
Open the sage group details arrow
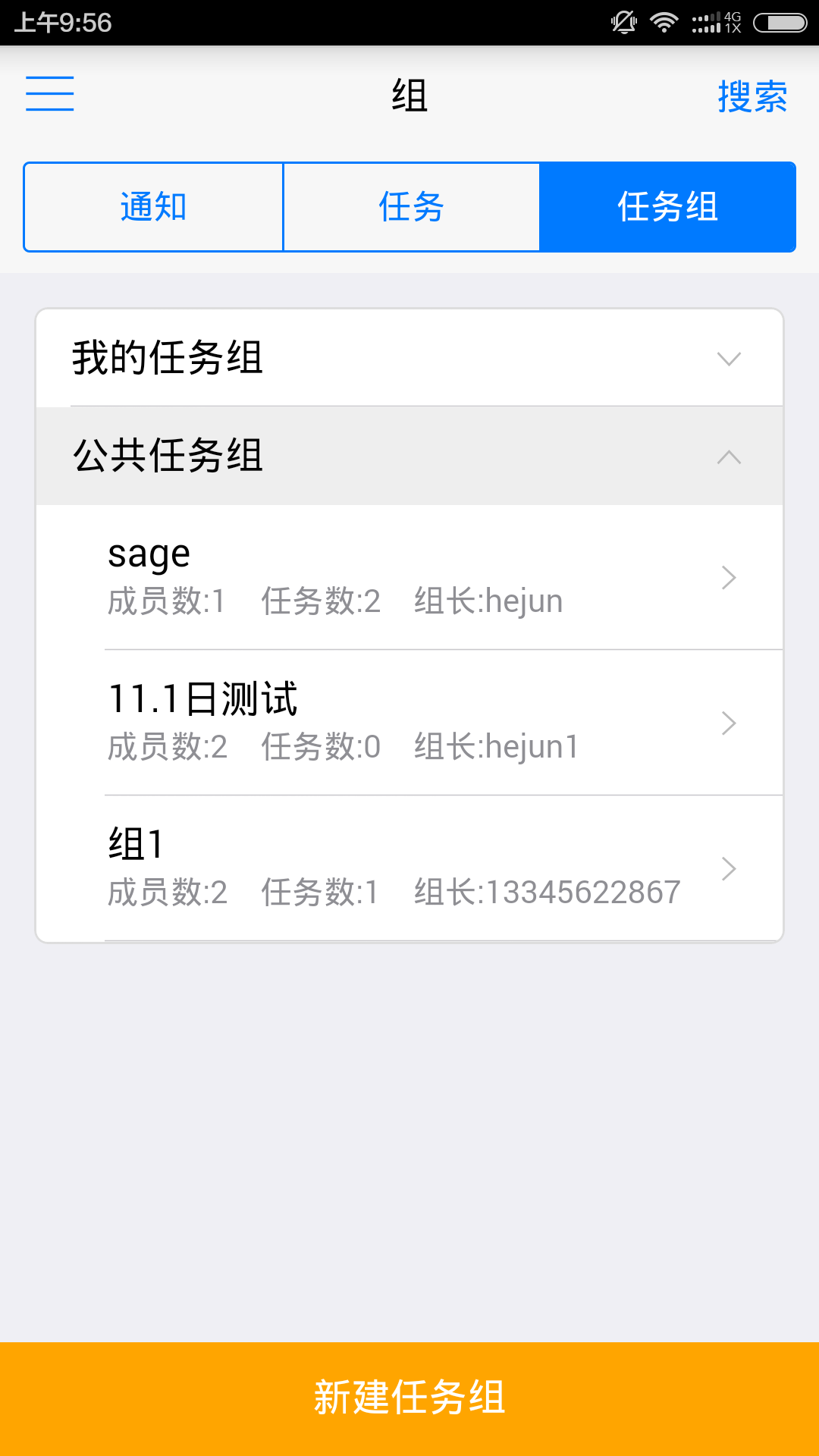tap(729, 578)
